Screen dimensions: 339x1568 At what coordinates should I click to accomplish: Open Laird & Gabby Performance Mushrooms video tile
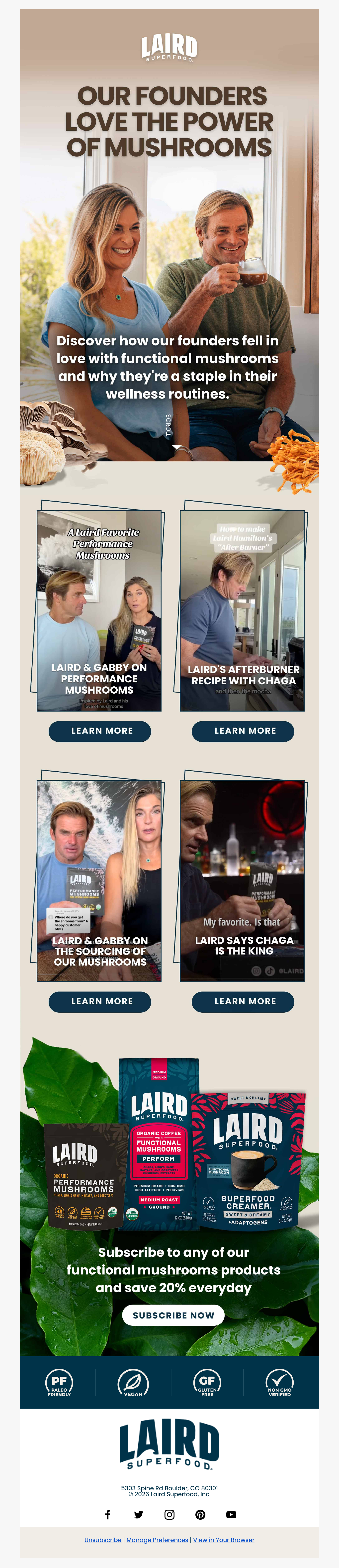click(99, 611)
